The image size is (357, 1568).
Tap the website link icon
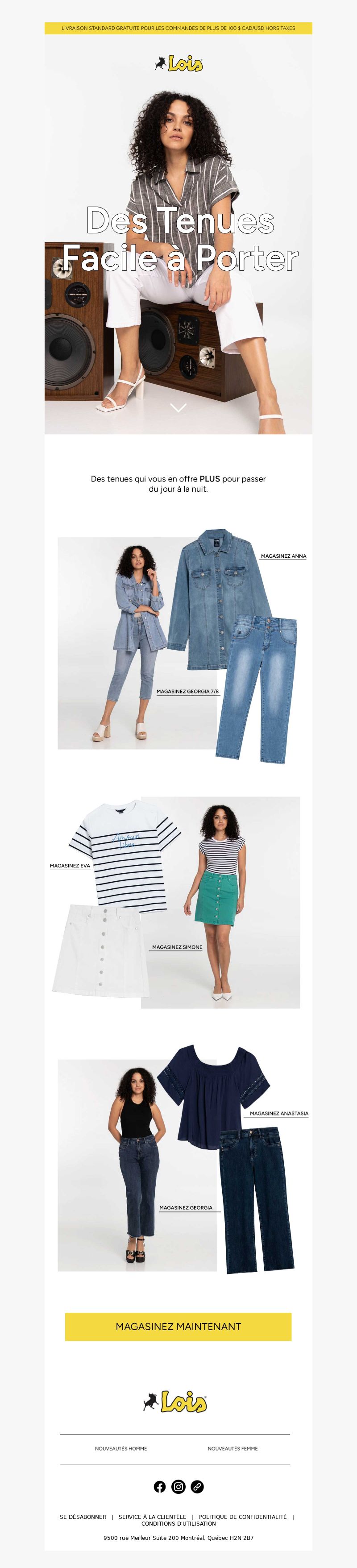197,1486
